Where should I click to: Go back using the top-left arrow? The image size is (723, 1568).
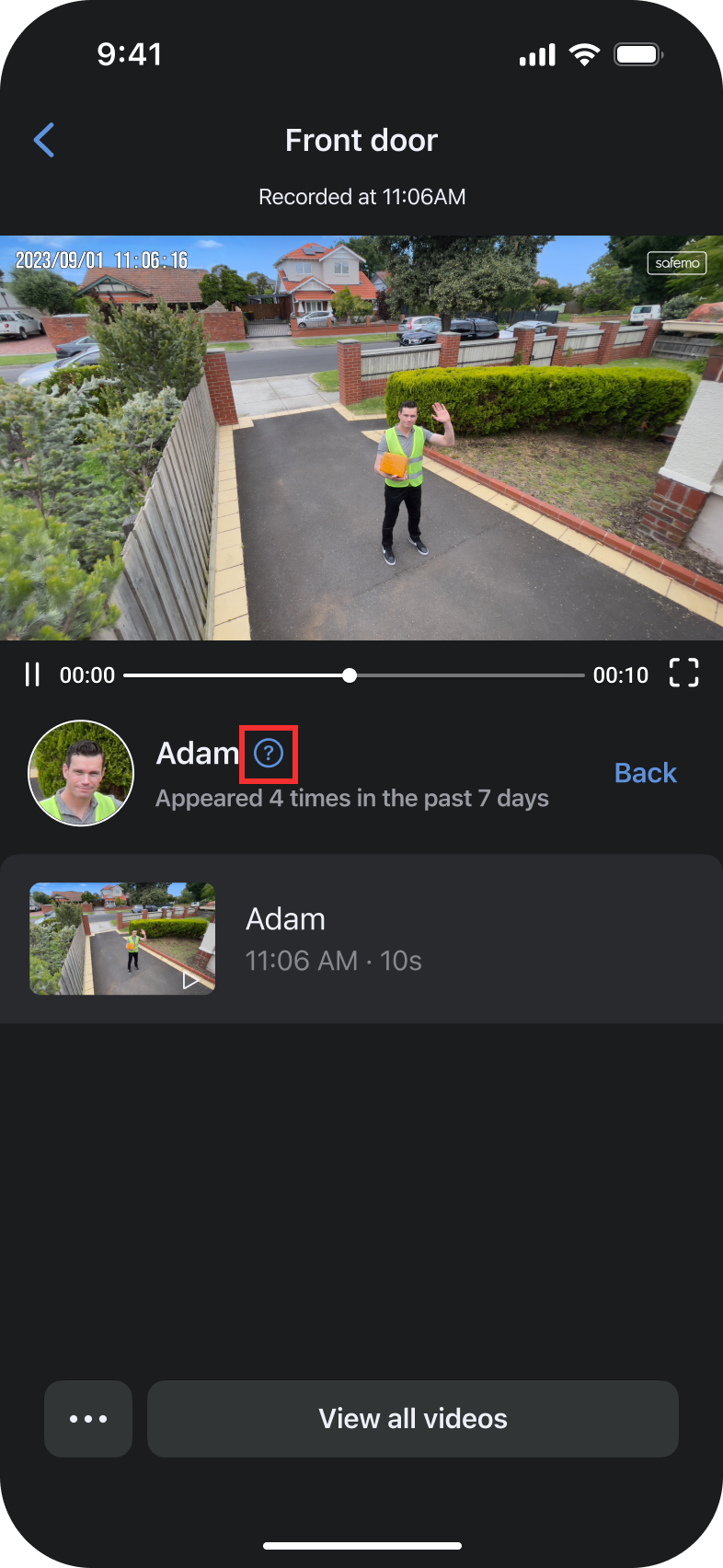[x=44, y=140]
